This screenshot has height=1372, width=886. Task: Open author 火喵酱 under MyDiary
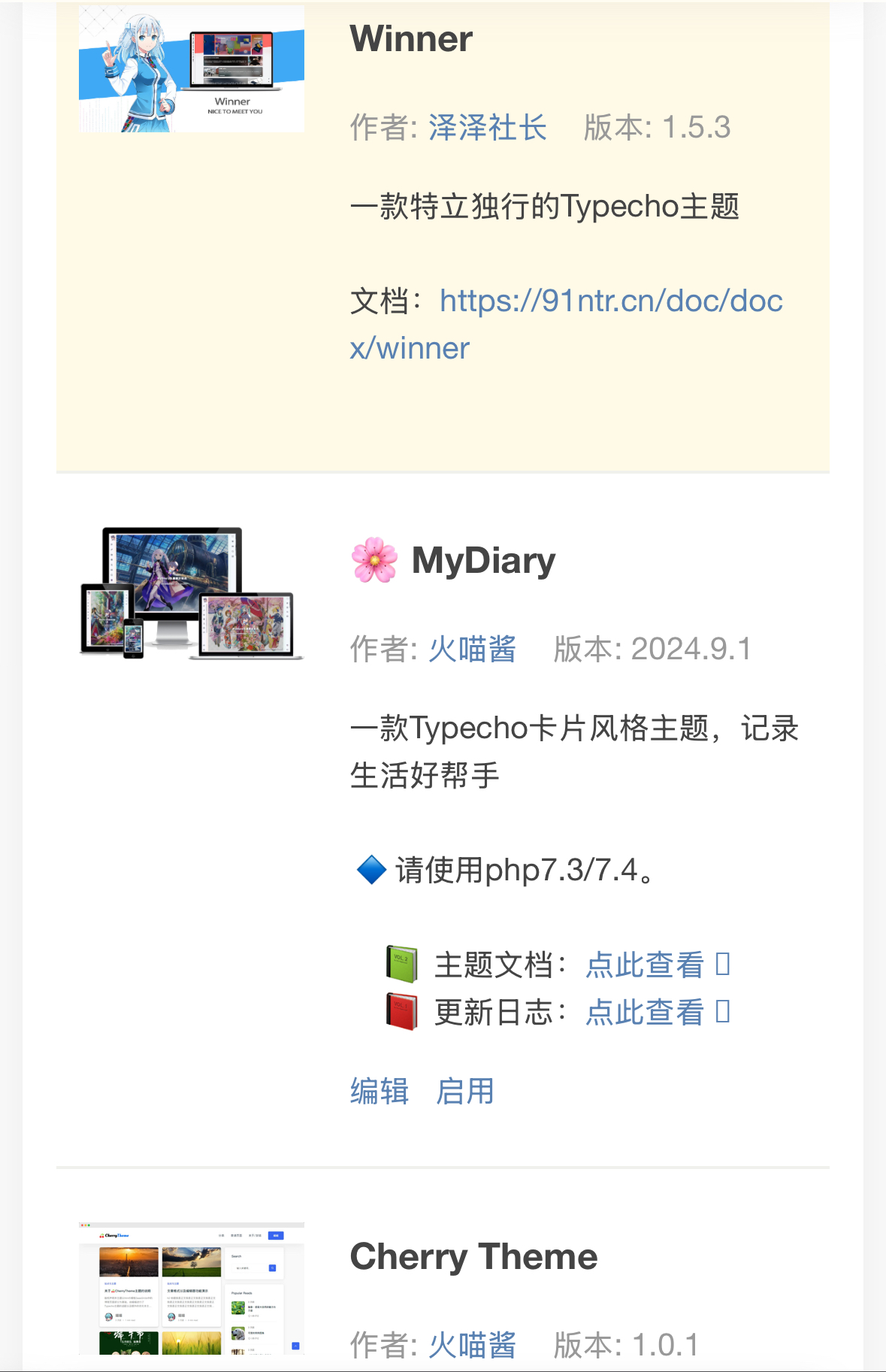pos(472,650)
